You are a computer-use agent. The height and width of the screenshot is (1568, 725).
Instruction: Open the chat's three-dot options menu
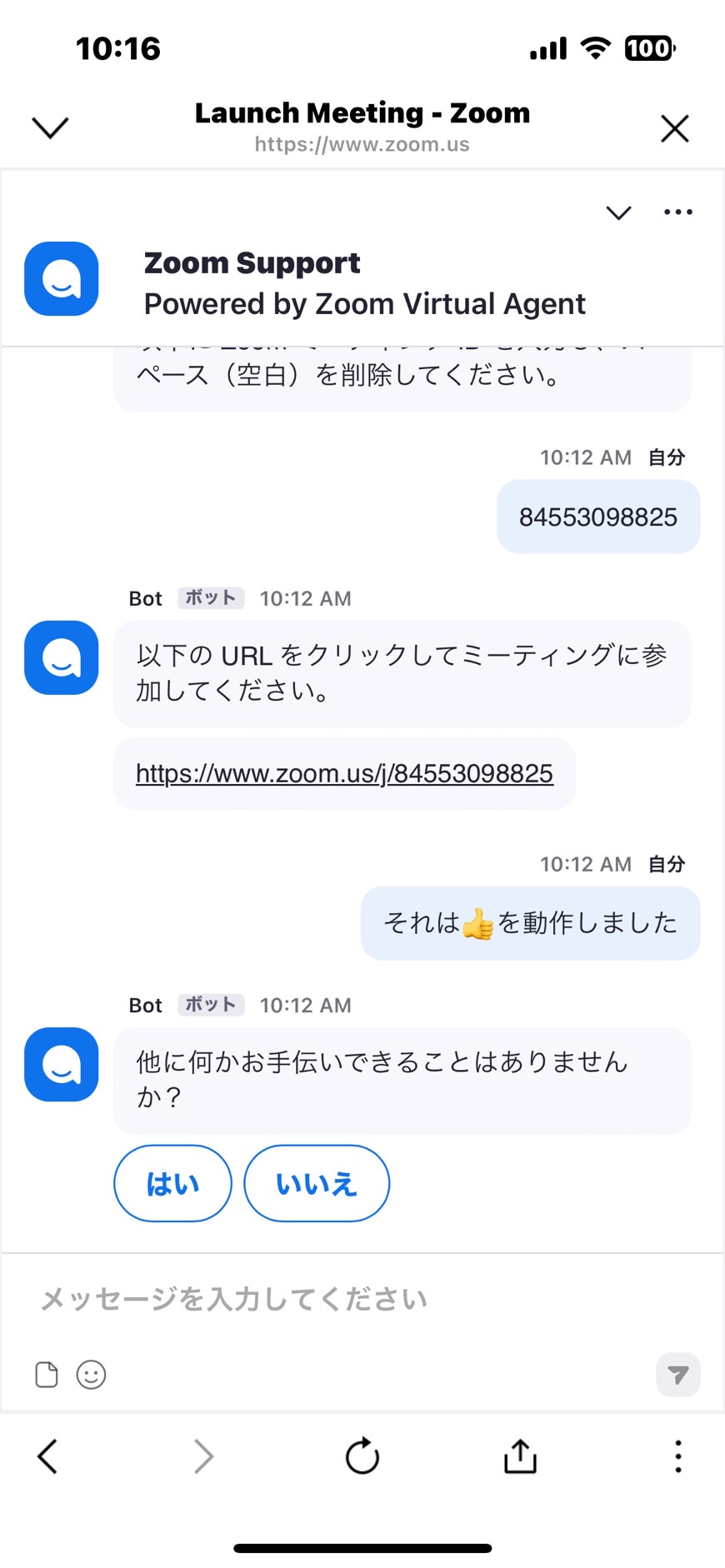(678, 212)
